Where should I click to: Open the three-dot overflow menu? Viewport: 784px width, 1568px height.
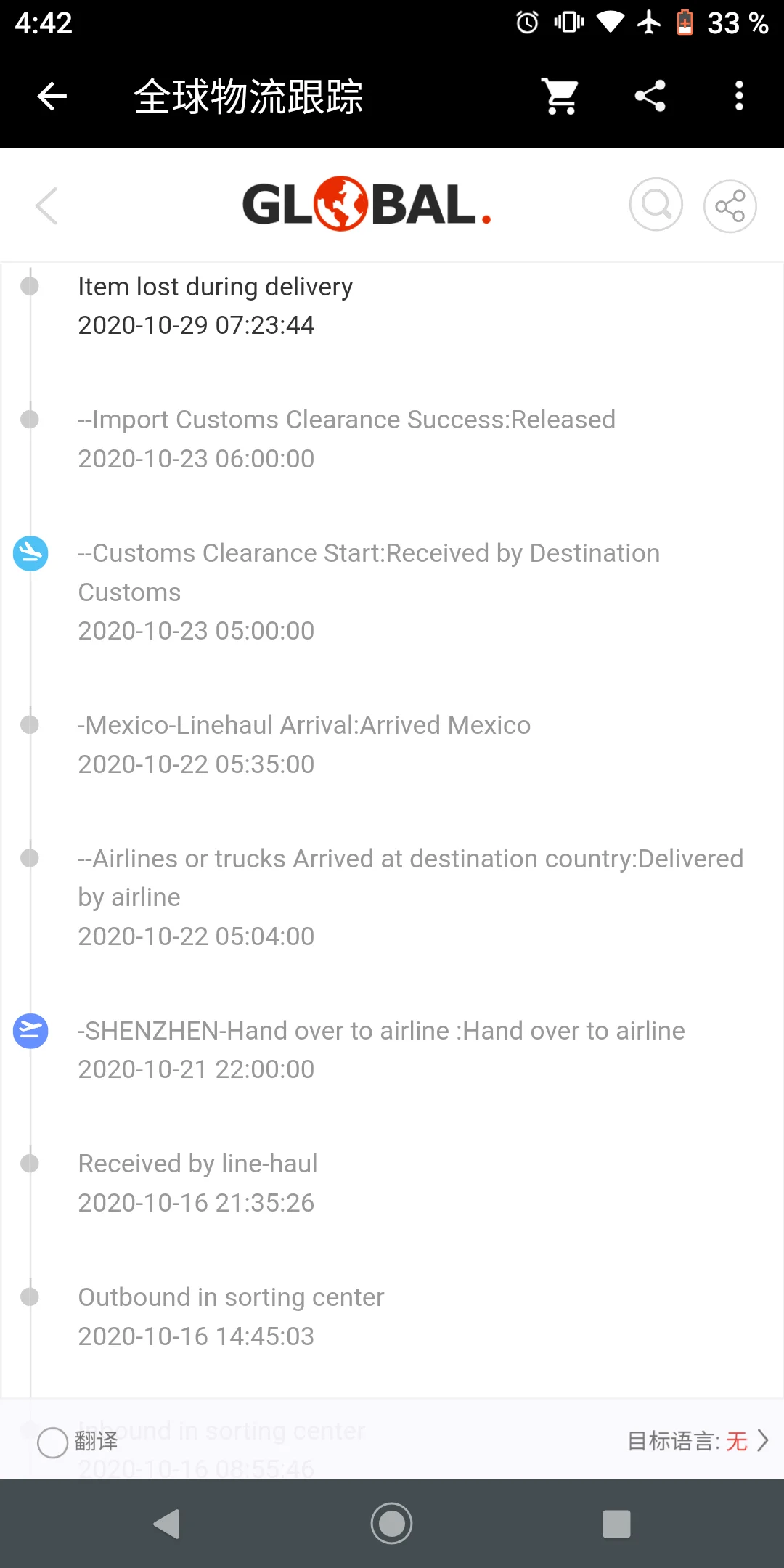tap(739, 96)
